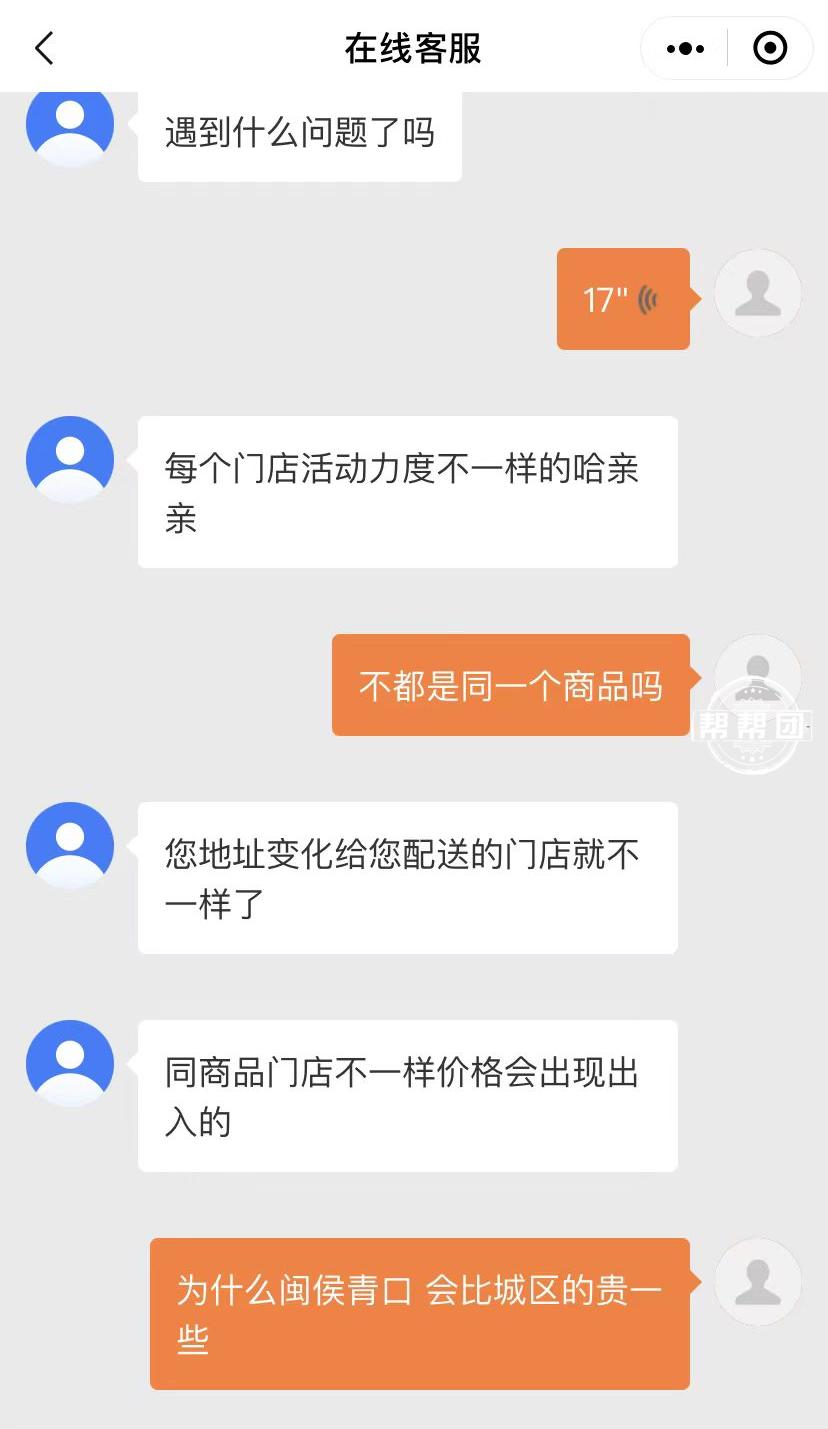
Task: Close the mini program with the circle button
Action: 769,48
